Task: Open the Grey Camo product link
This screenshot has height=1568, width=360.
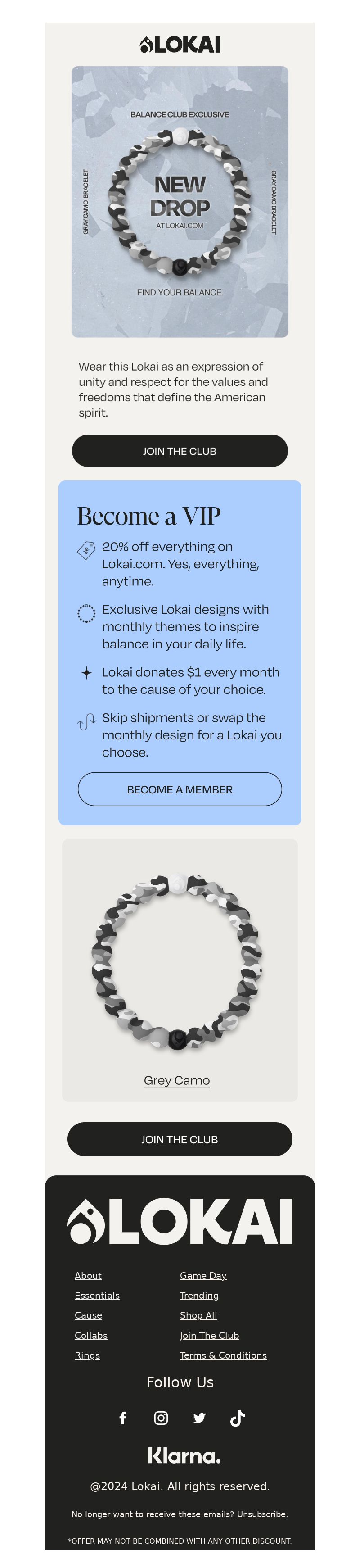Action: [x=176, y=1080]
